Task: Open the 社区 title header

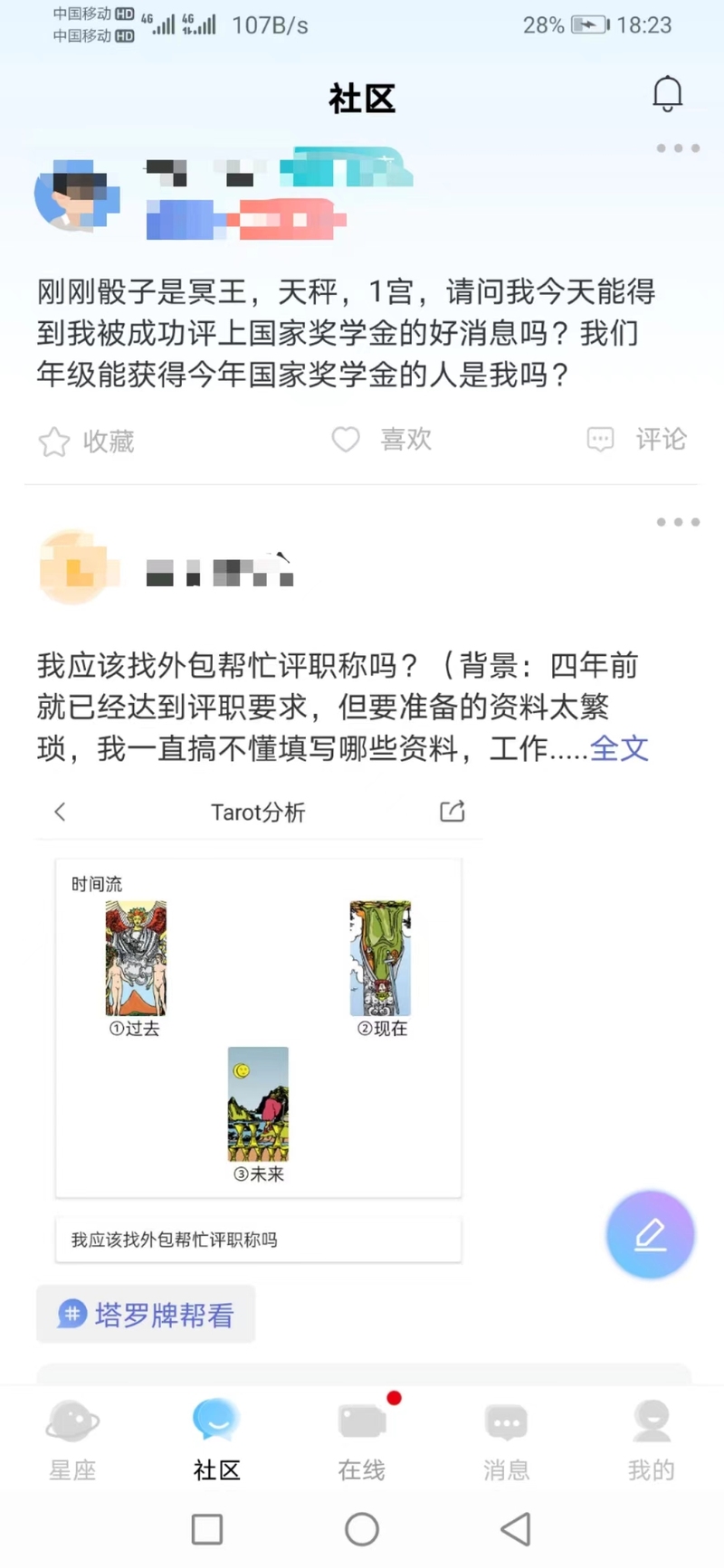Action: [361, 99]
